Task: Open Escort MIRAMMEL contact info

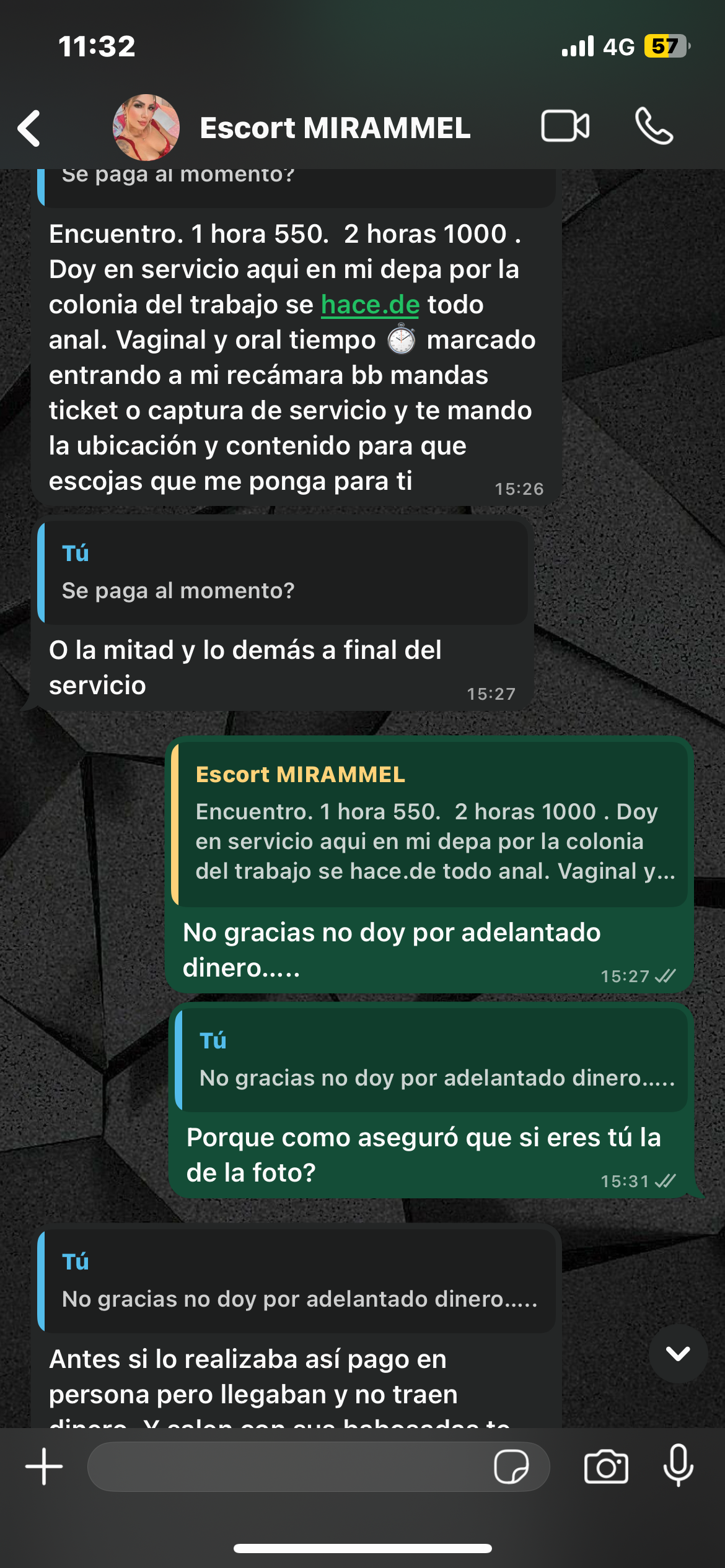Action: tap(335, 128)
